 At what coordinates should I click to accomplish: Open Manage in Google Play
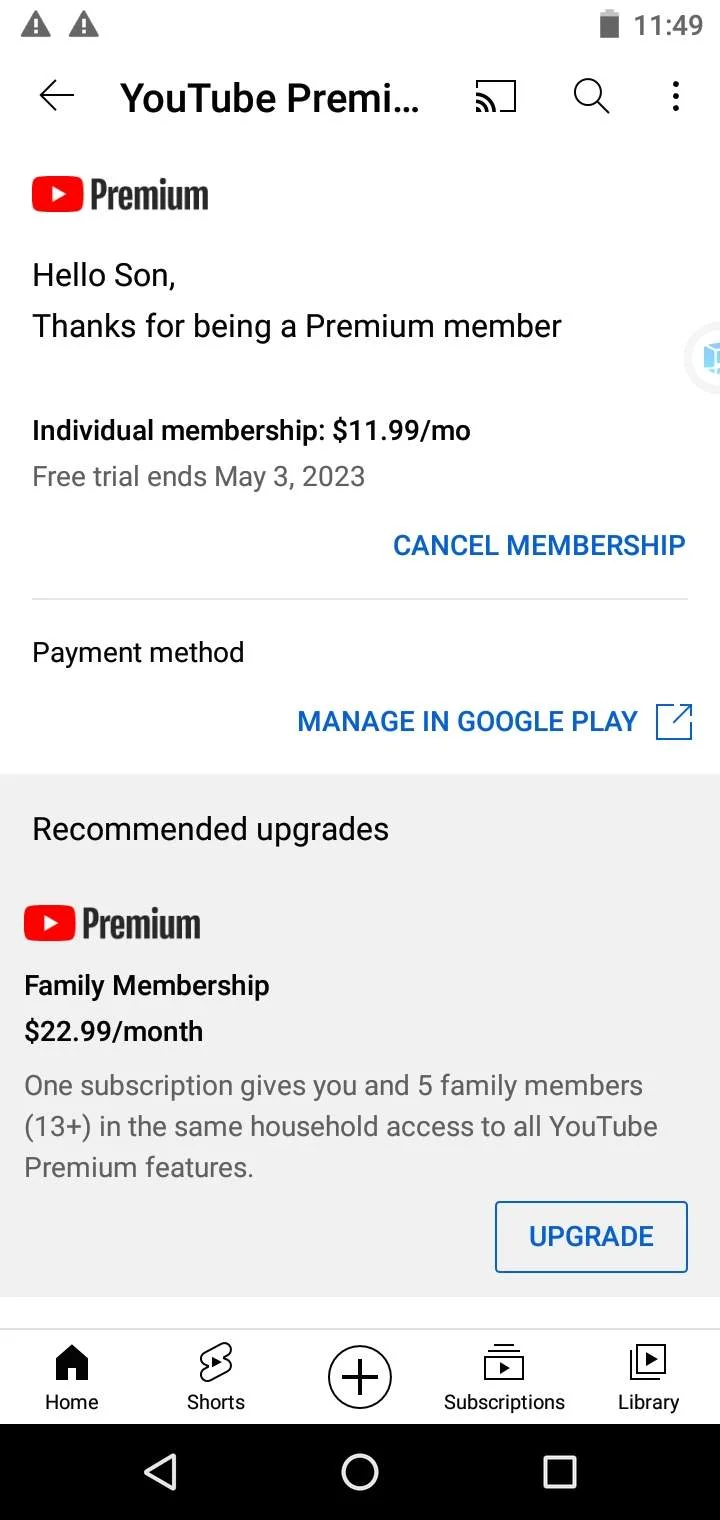pyautogui.click(x=495, y=721)
